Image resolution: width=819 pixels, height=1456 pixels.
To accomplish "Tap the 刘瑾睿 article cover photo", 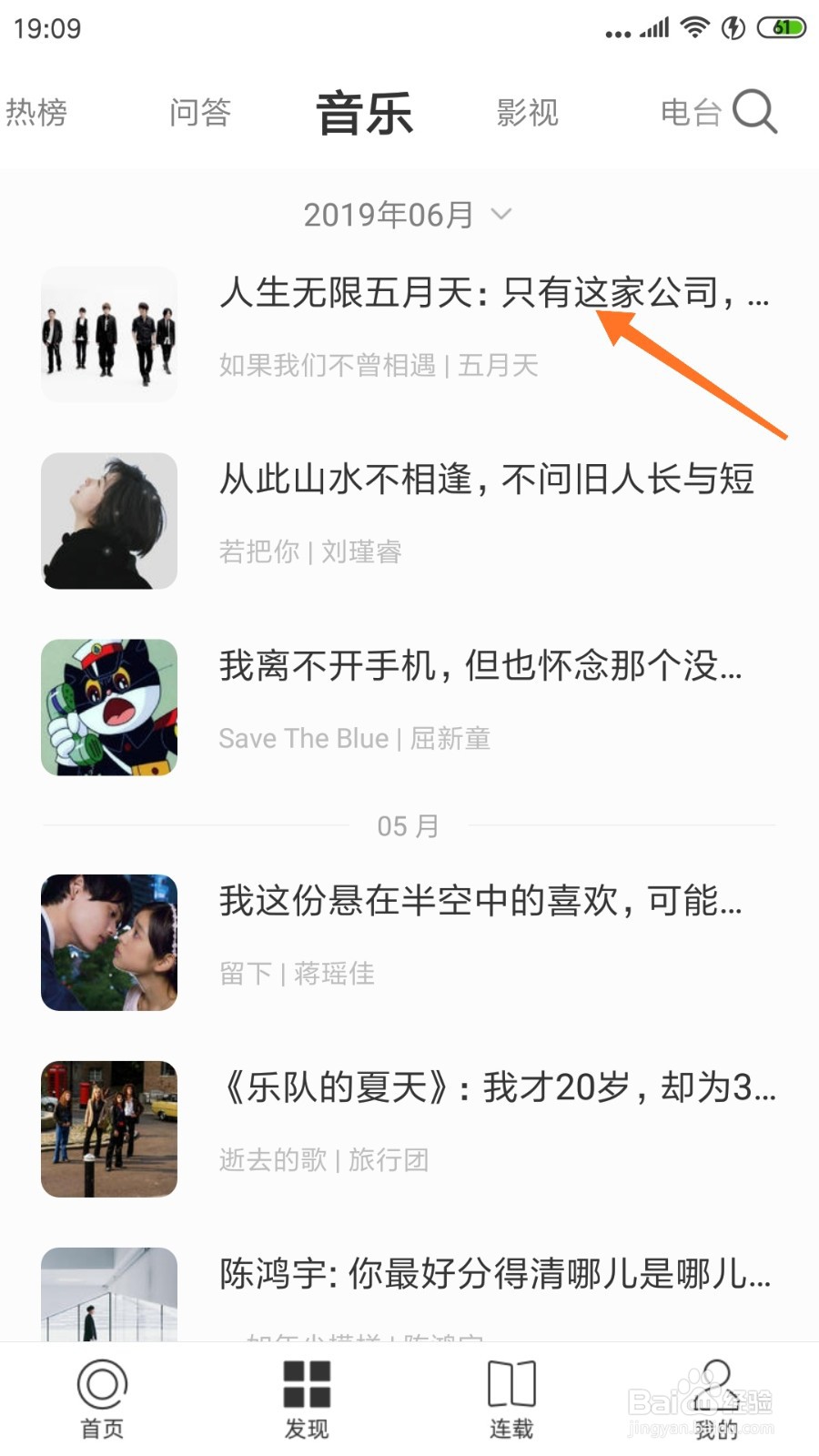I will (x=108, y=521).
